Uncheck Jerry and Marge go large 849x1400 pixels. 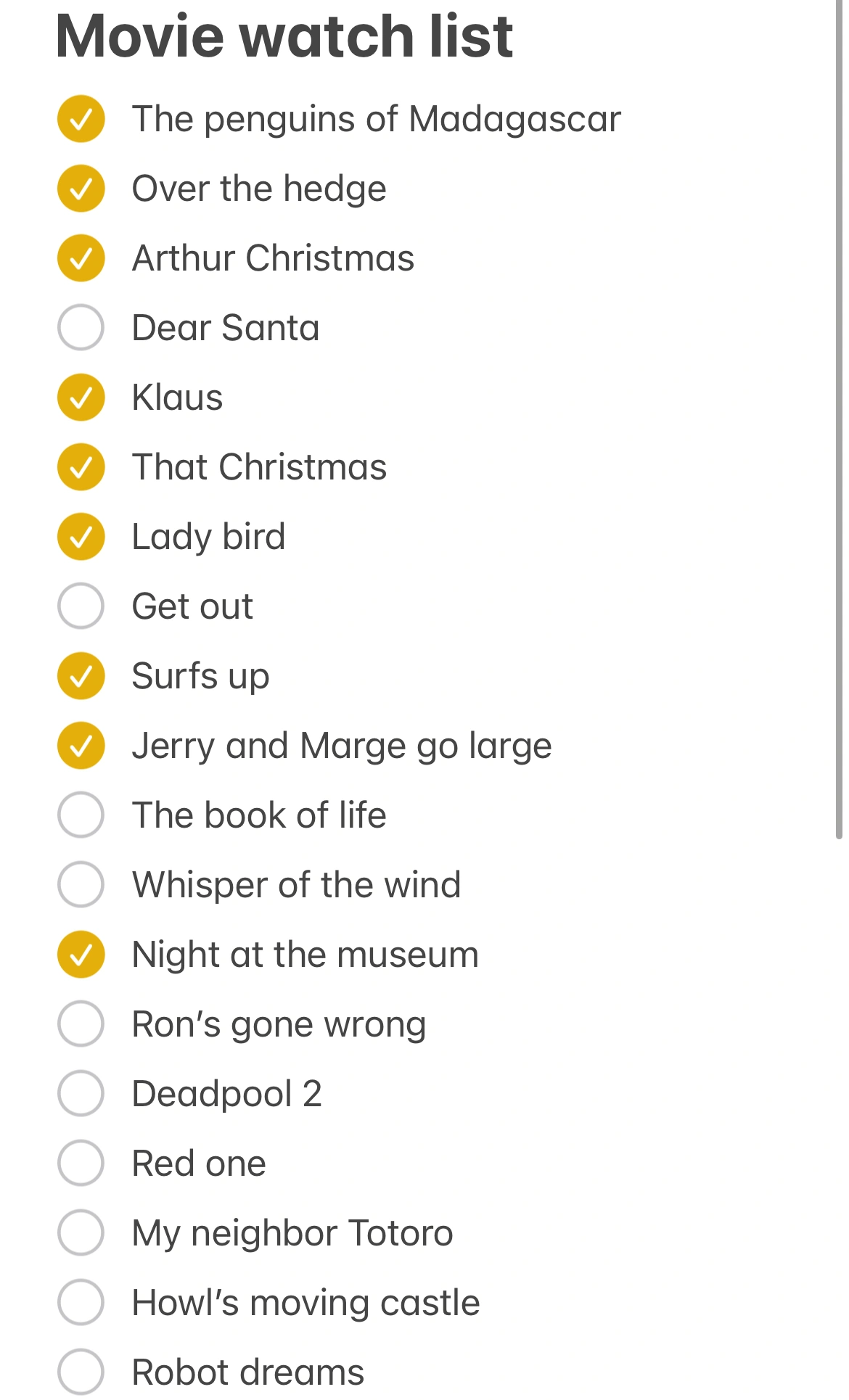(81, 746)
